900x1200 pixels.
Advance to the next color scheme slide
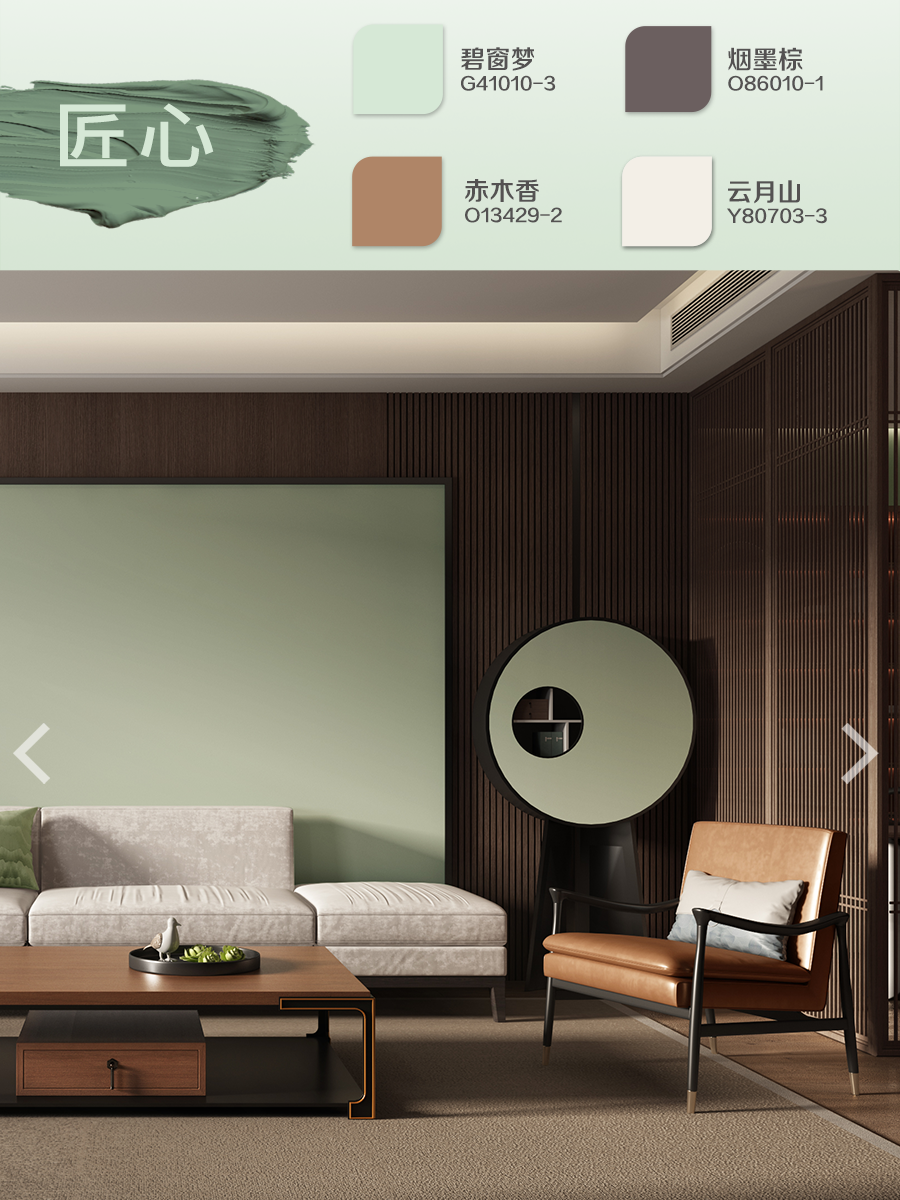pyautogui.click(x=859, y=753)
